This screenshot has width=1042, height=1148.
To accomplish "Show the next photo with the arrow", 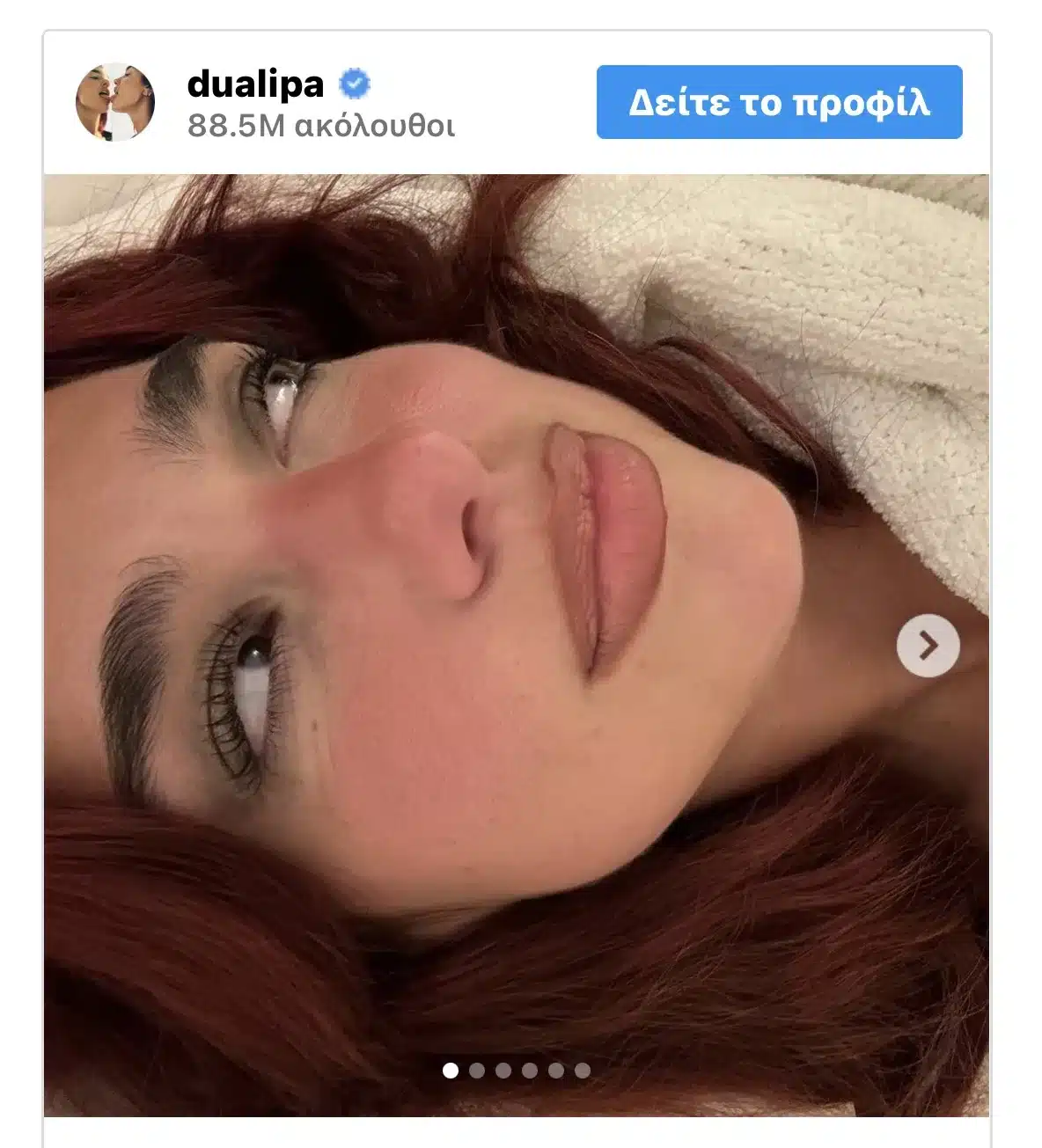I will pyautogui.click(x=928, y=647).
